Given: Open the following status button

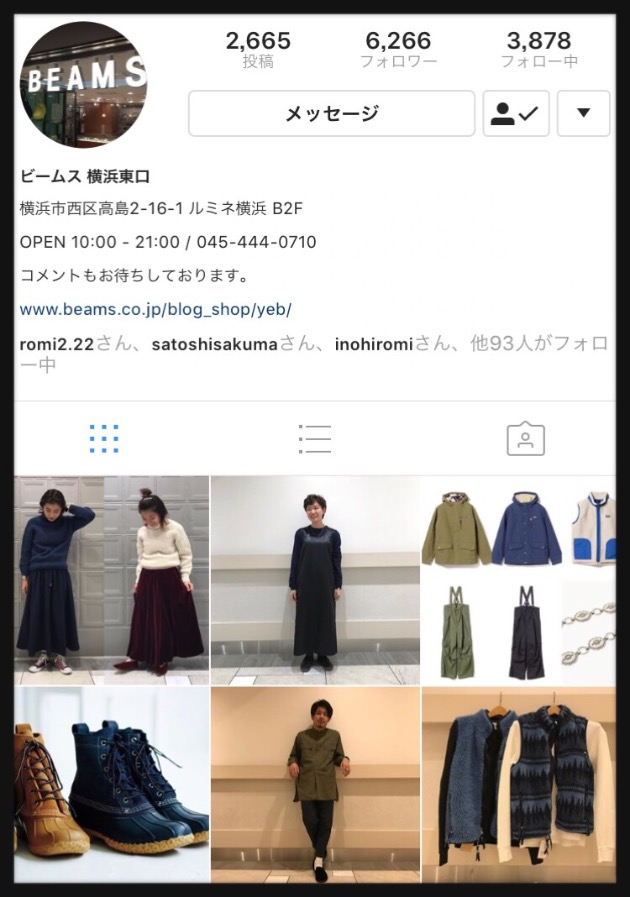Looking at the screenshot, I should [x=515, y=114].
